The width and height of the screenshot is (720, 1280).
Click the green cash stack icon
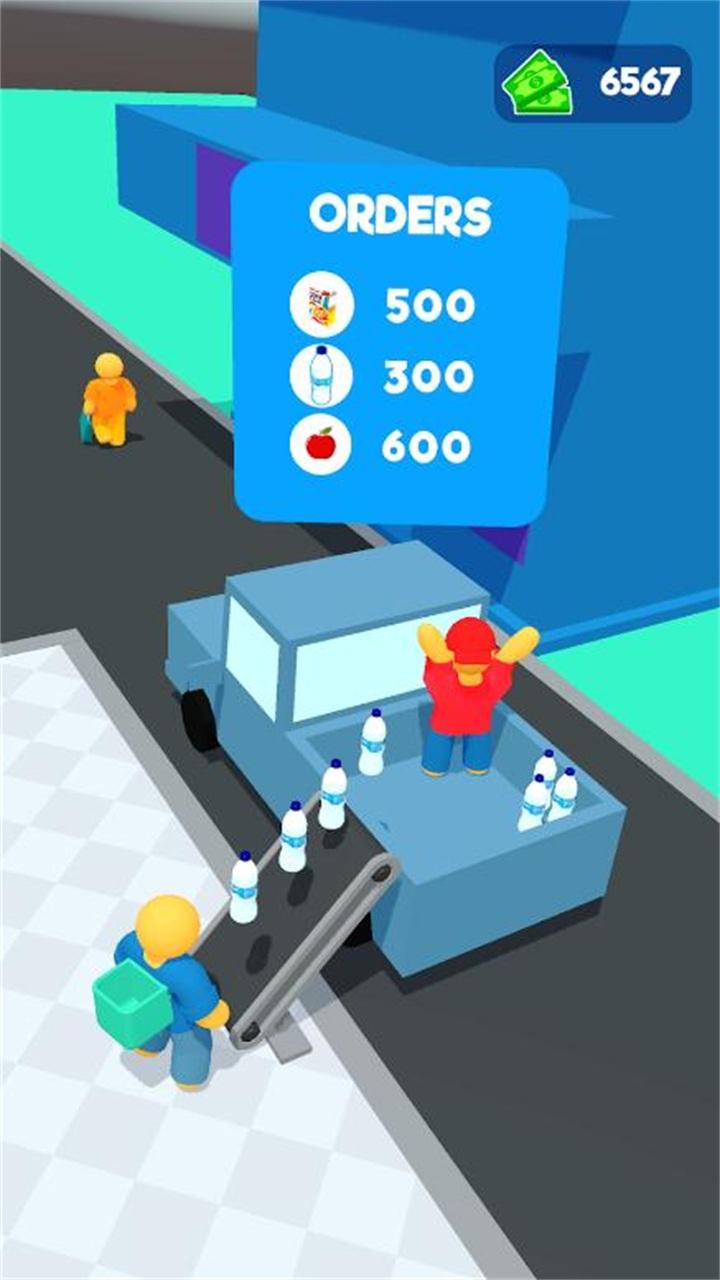click(538, 80)
